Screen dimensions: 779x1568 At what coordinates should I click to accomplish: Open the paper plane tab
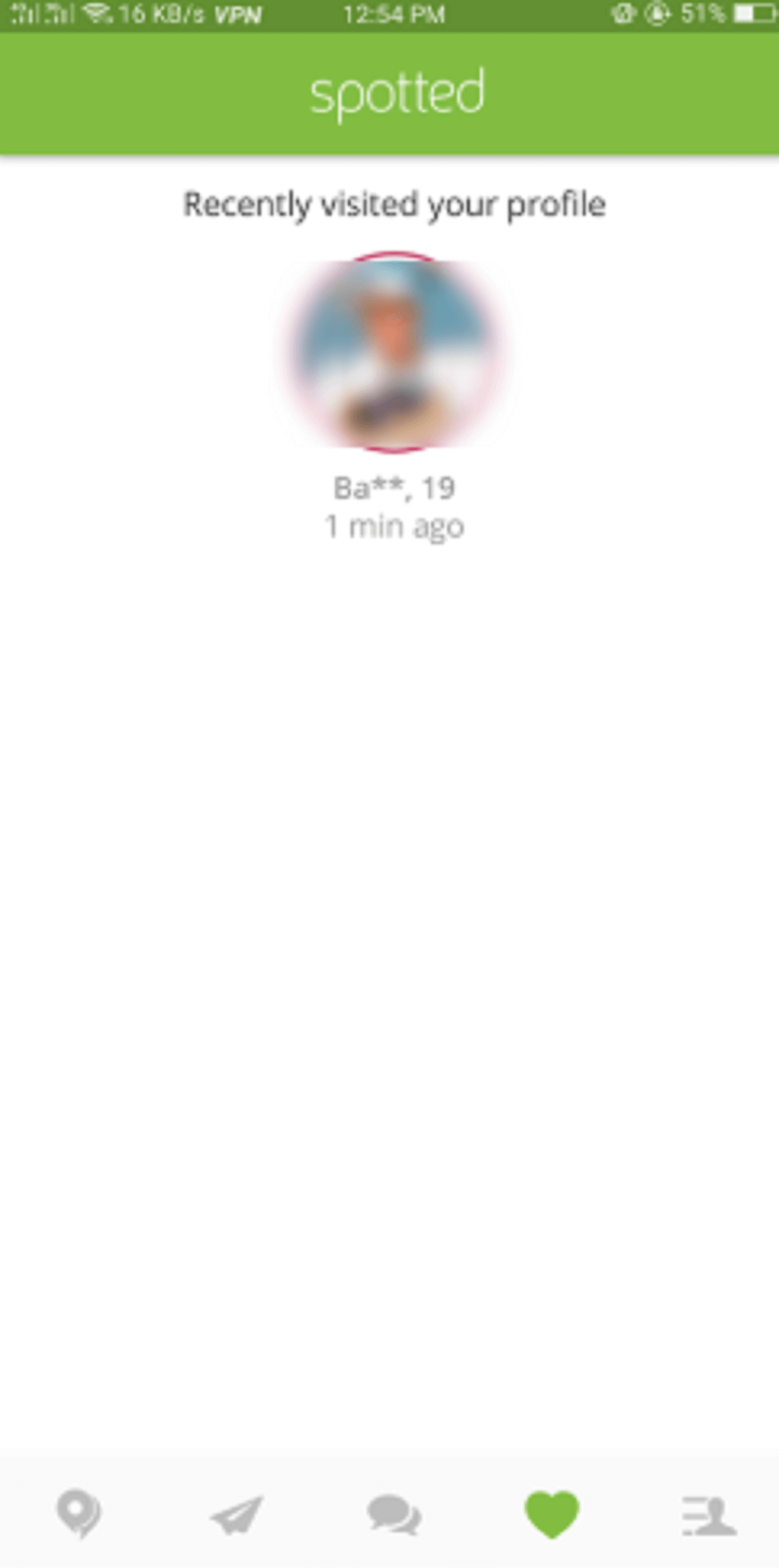pos(236,1515)
